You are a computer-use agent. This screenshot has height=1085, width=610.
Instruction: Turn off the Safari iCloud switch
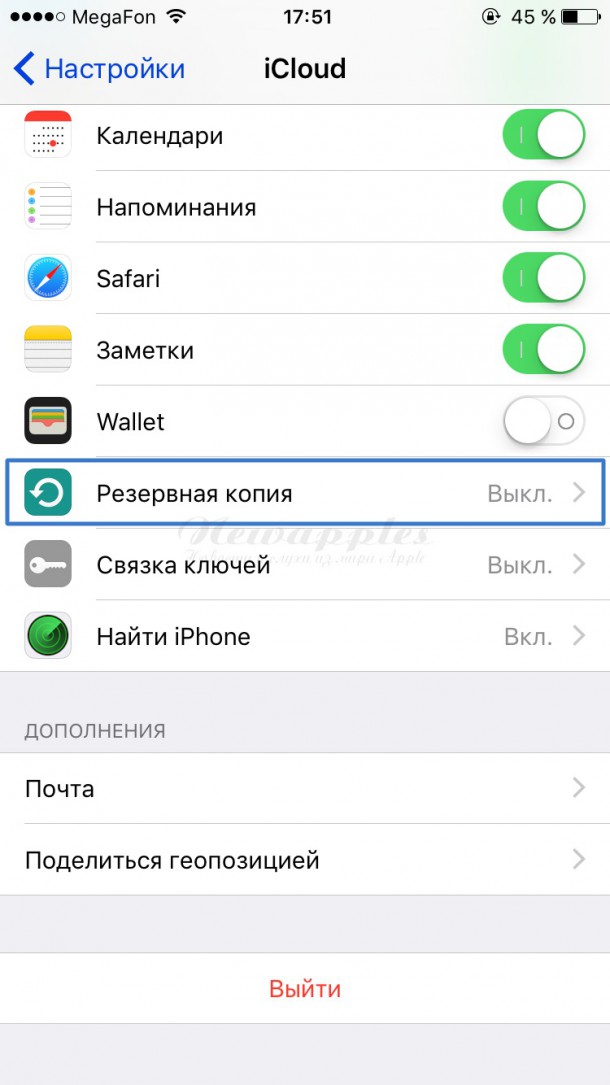[x=543, y=279]
